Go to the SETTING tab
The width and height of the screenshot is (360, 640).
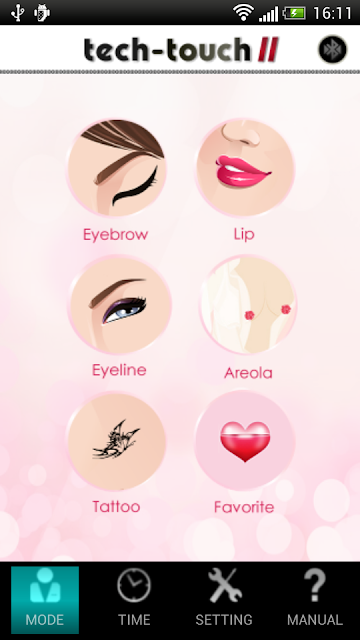pos(224,599)
